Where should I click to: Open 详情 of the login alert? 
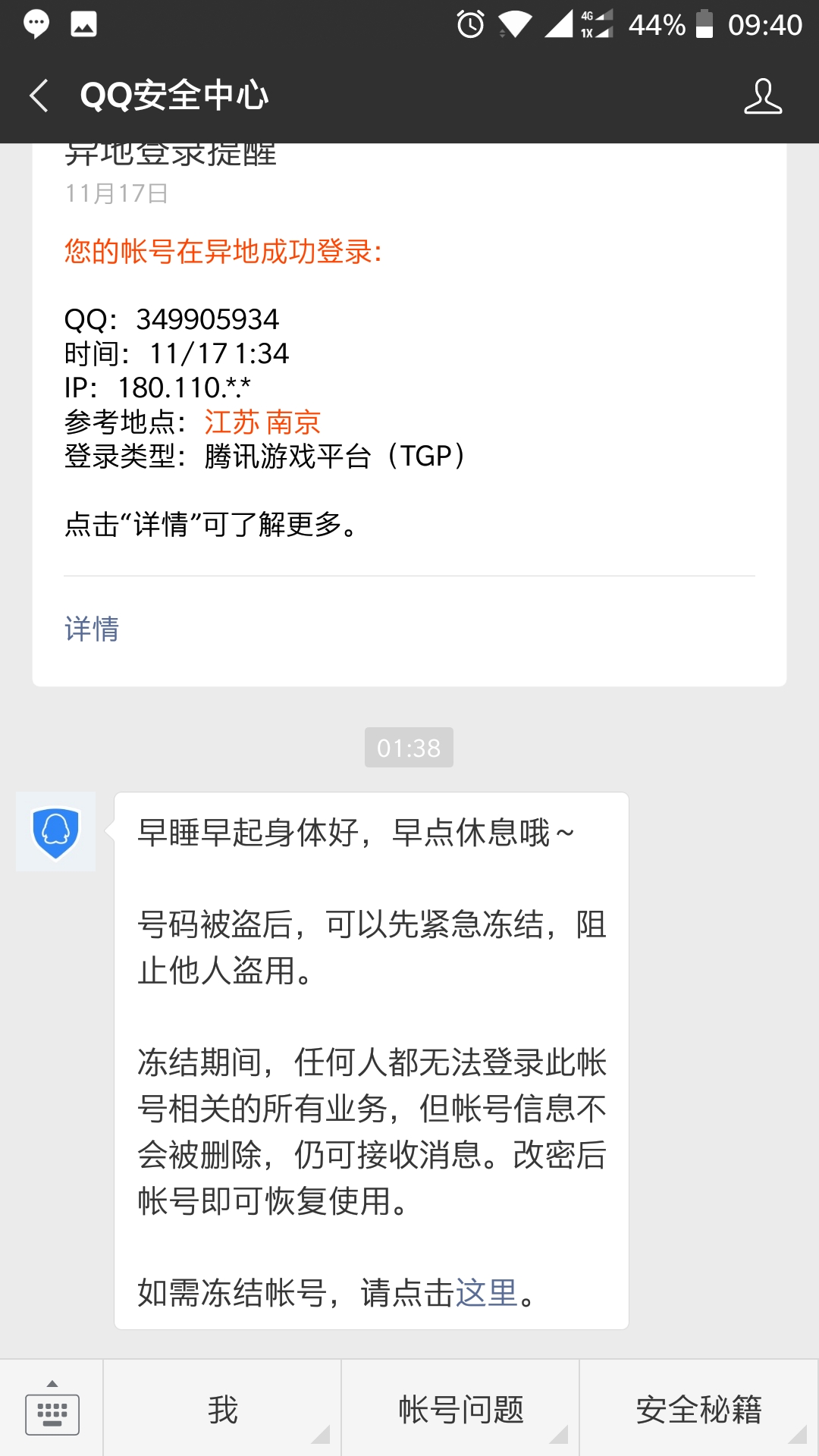[92, 629]
